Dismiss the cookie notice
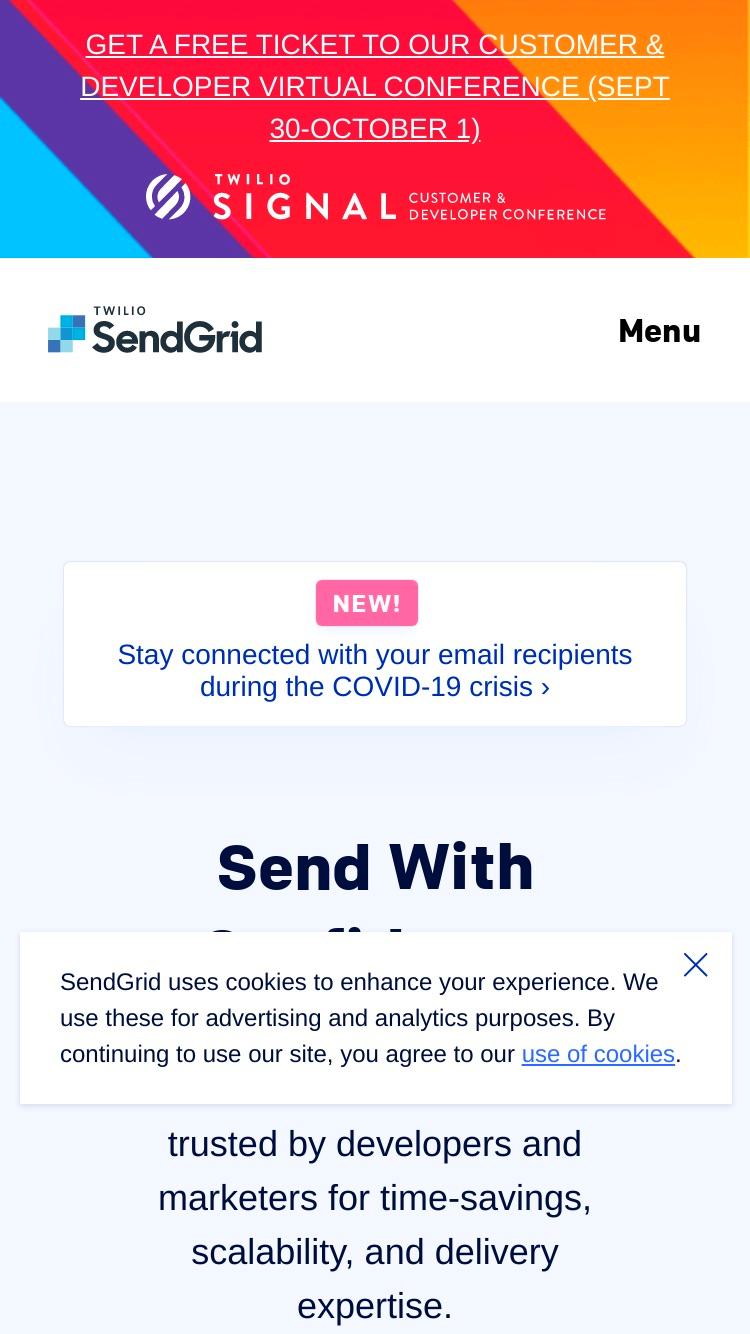 pyautogui.click(x=695, y=965)
